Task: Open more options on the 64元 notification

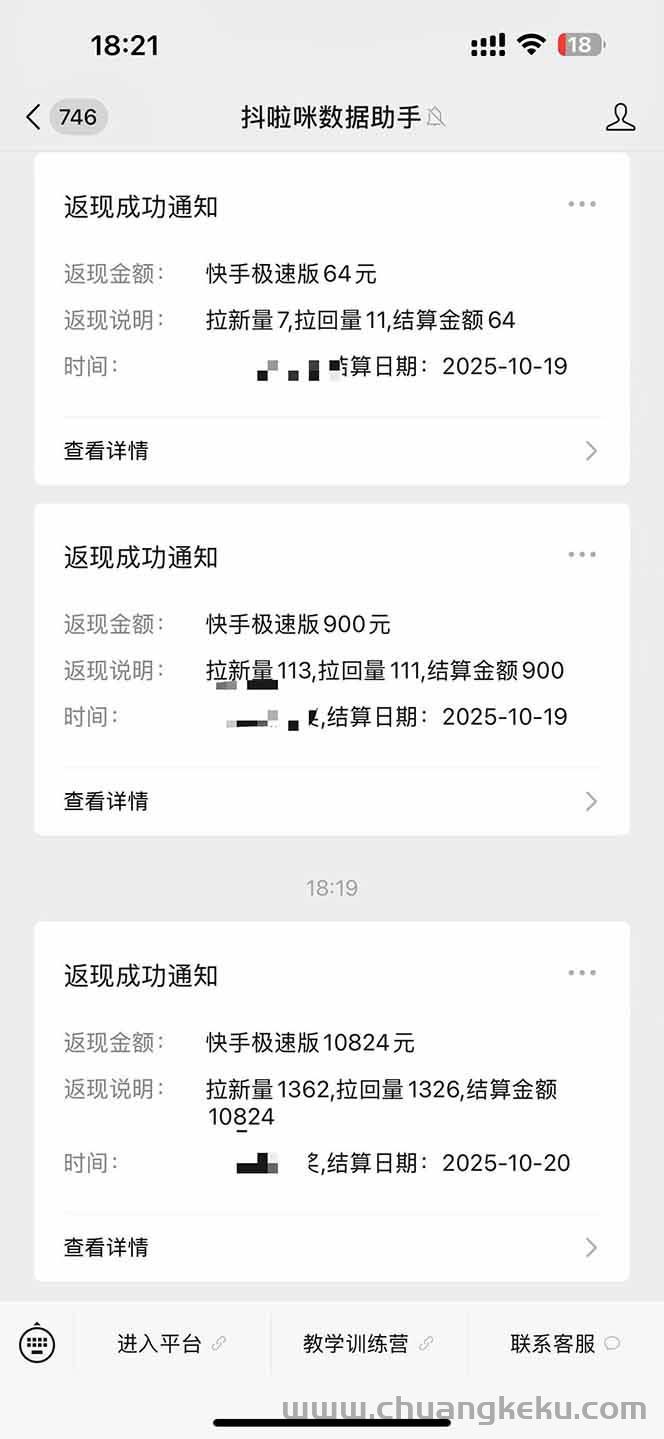Action: 581,204
